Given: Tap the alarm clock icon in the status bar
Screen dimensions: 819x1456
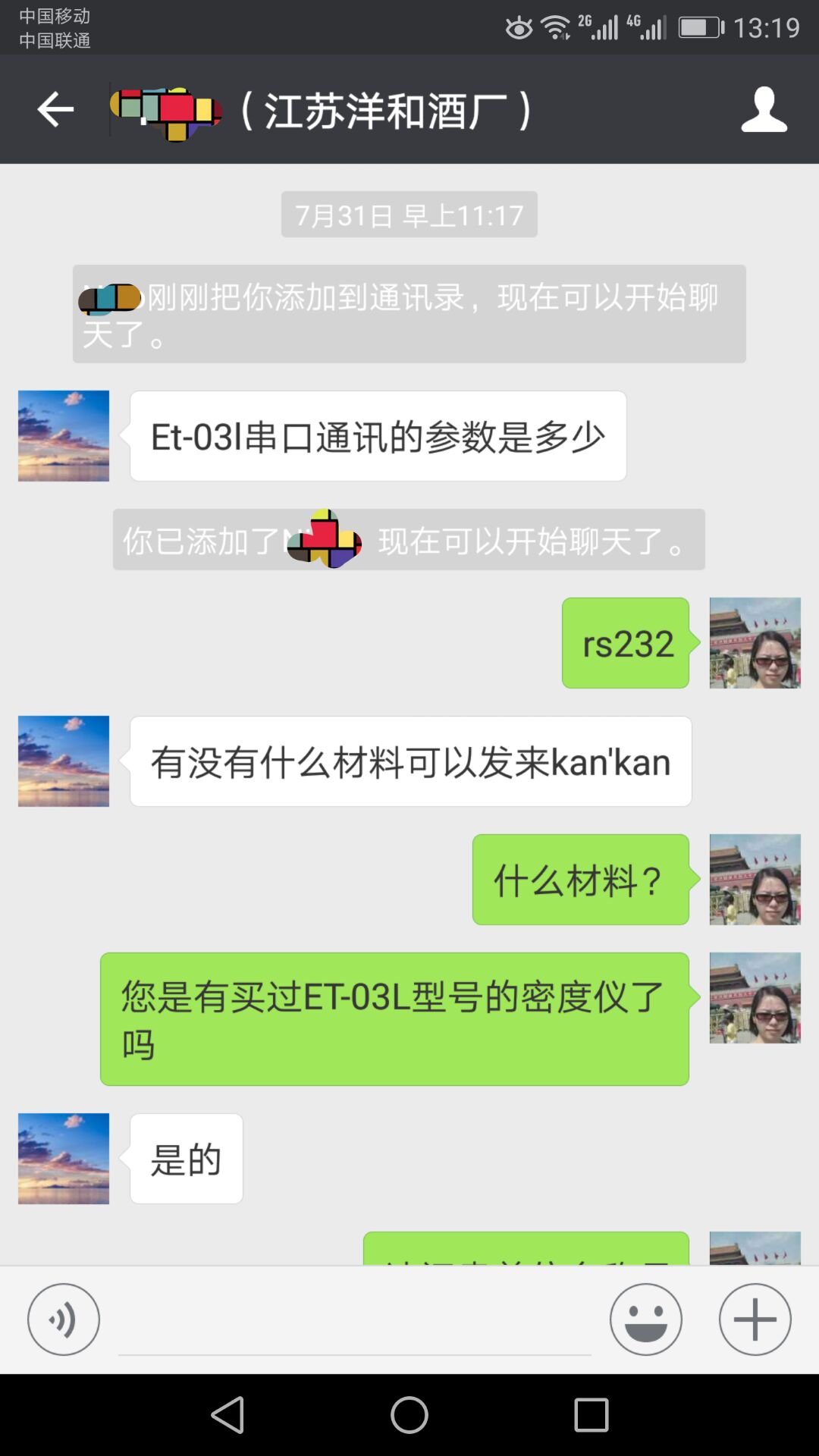Looking at the screenshot, I should point(518,27).
